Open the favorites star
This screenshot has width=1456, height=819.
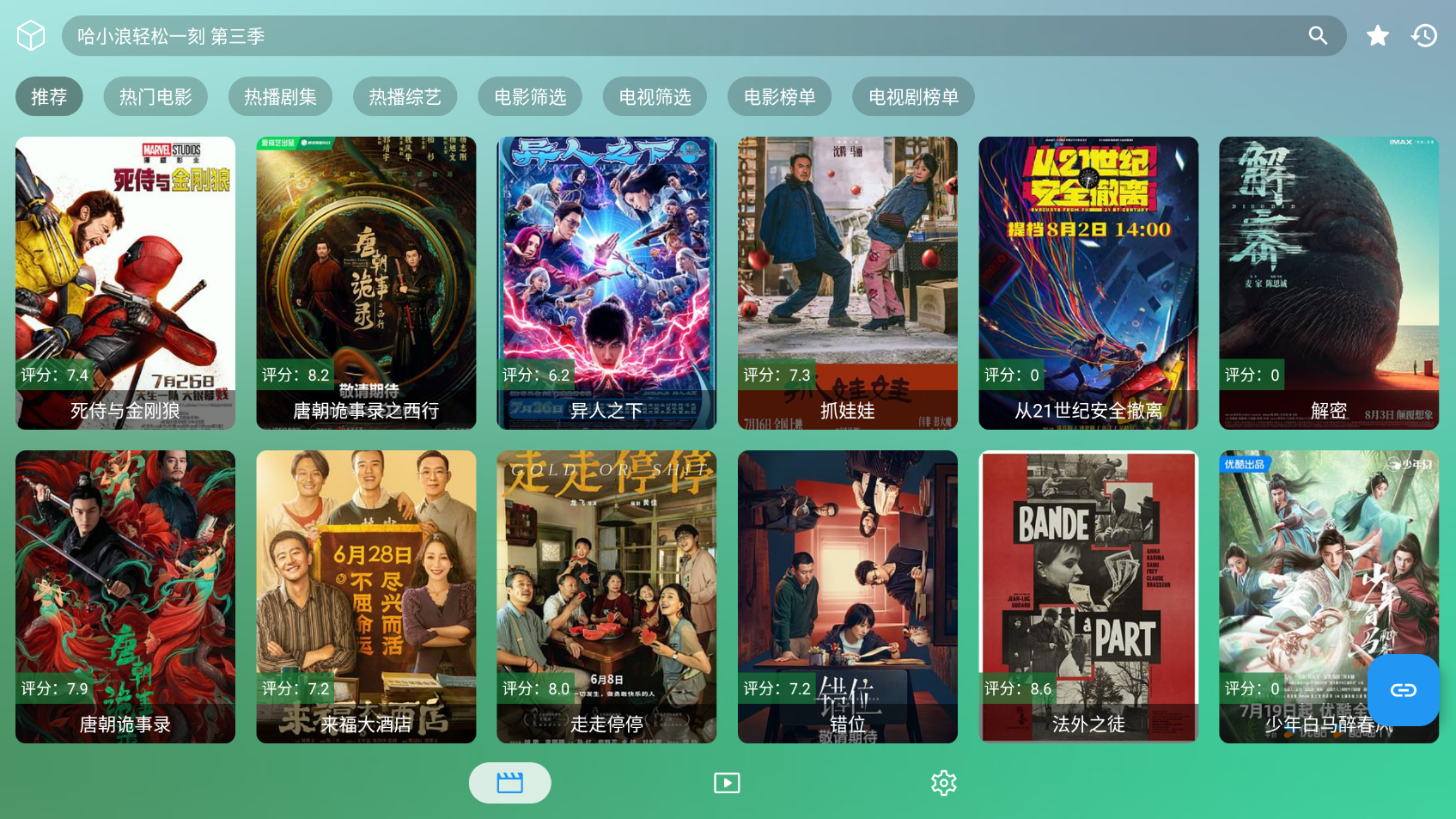[1378, 36]
